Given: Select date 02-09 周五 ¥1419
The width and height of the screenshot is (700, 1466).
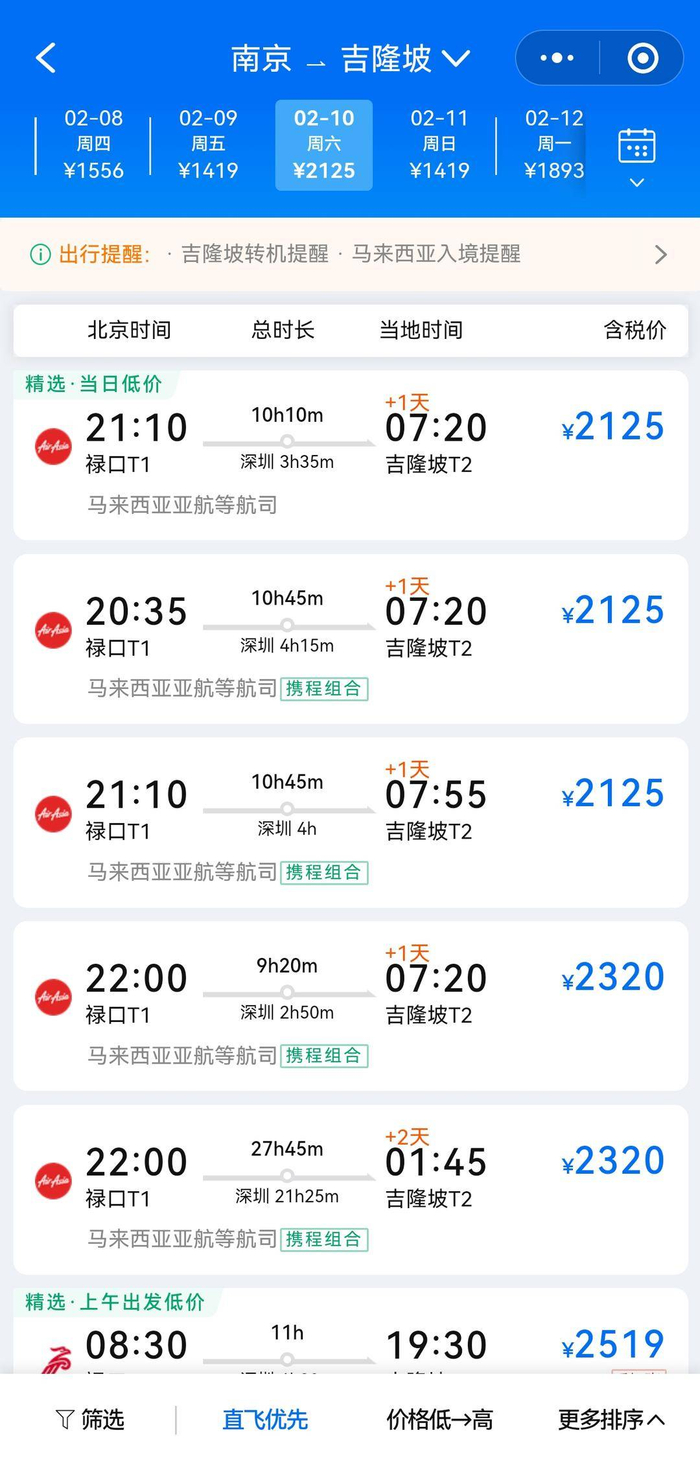Looking at the screenshot, I should [x=208, y=145].
